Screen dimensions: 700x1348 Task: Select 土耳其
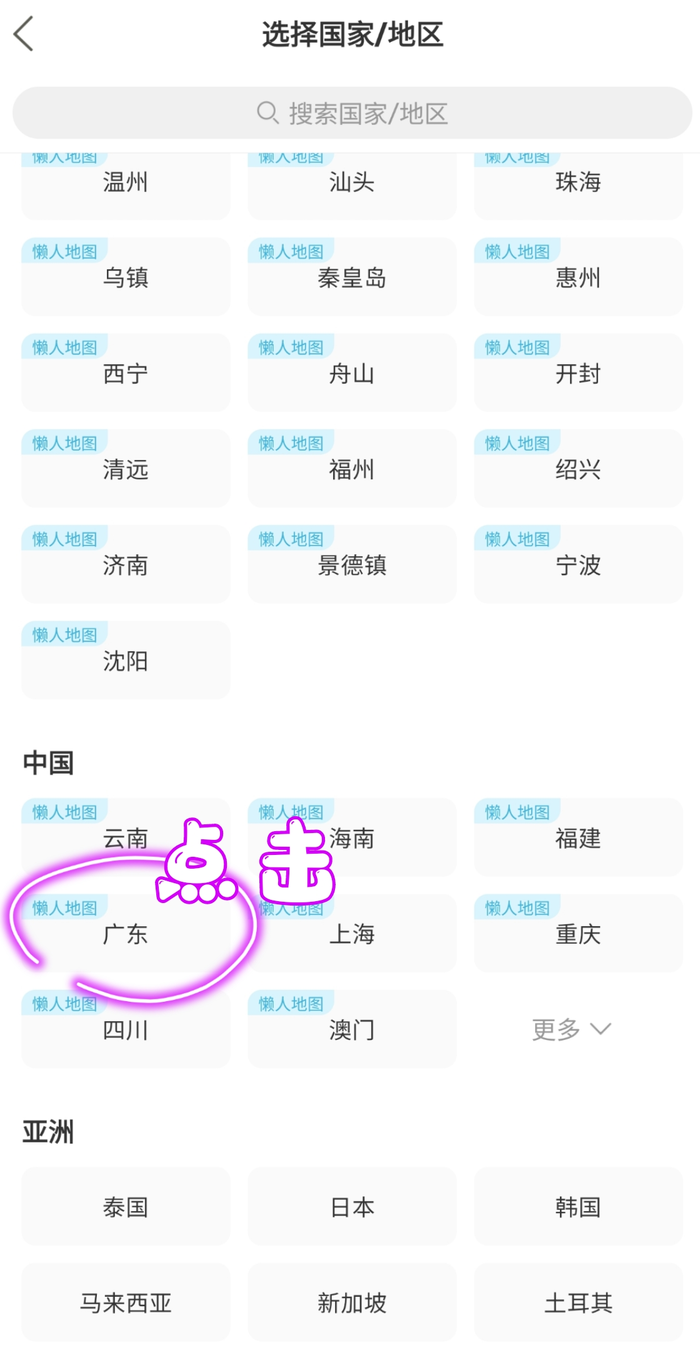coord(578,1303)
